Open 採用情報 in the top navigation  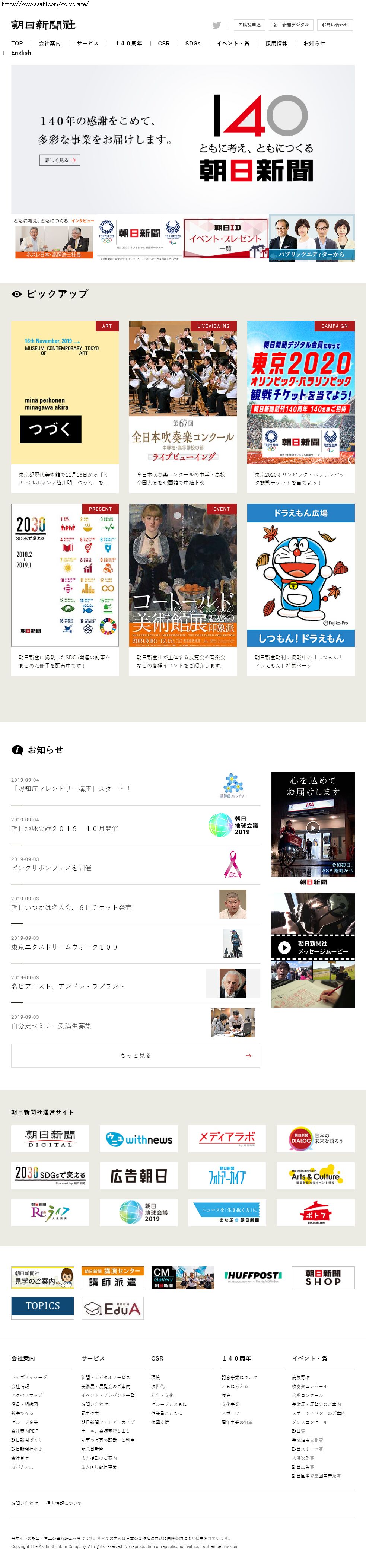pyautogui.click(x=276, y=43)
